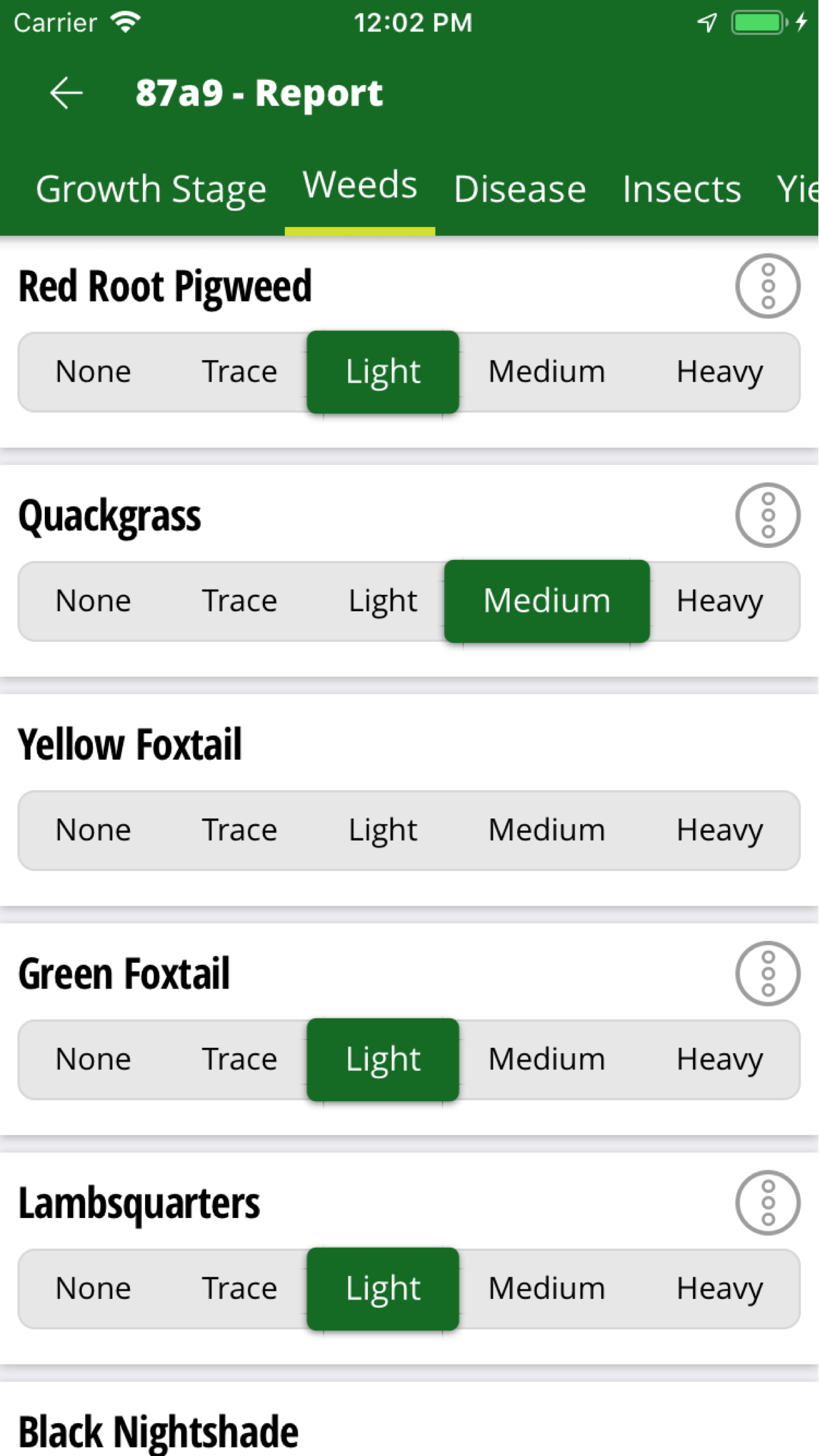
Task: Select Heavy for Yellow Foxtail
Action: click(719, 830)
